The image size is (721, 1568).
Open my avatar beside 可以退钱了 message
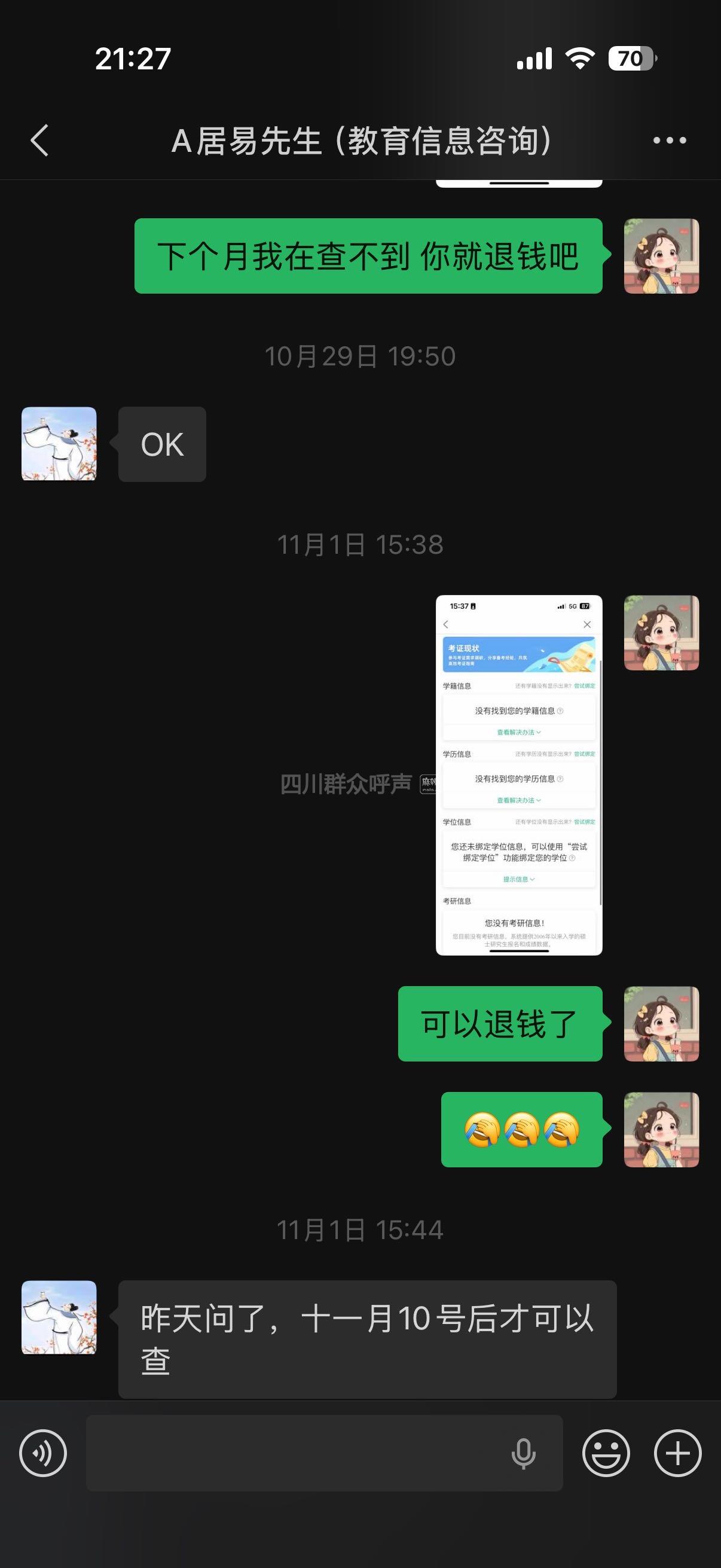(x=661, y=1024)
